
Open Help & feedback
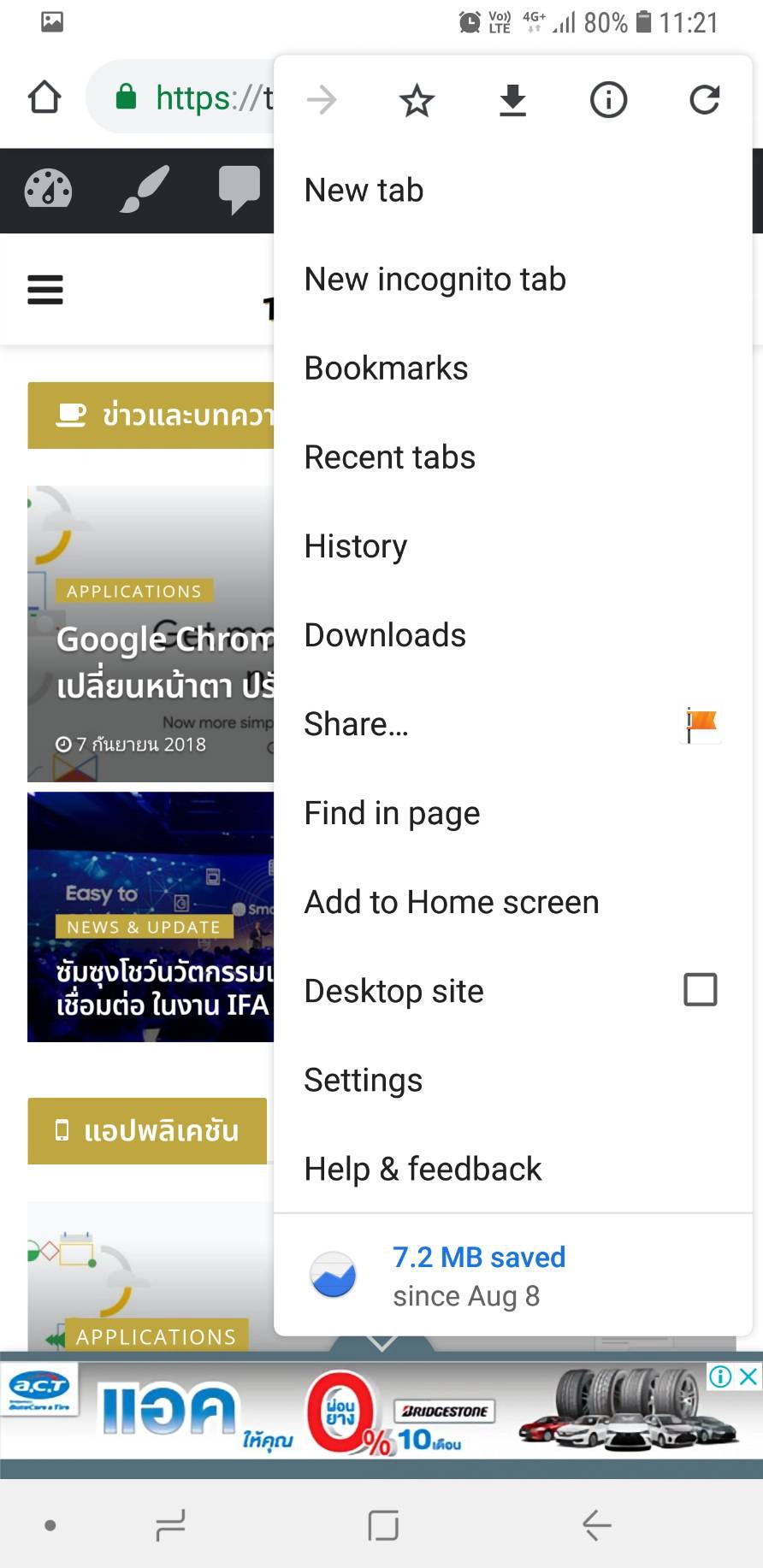[x=423, y=1169]
